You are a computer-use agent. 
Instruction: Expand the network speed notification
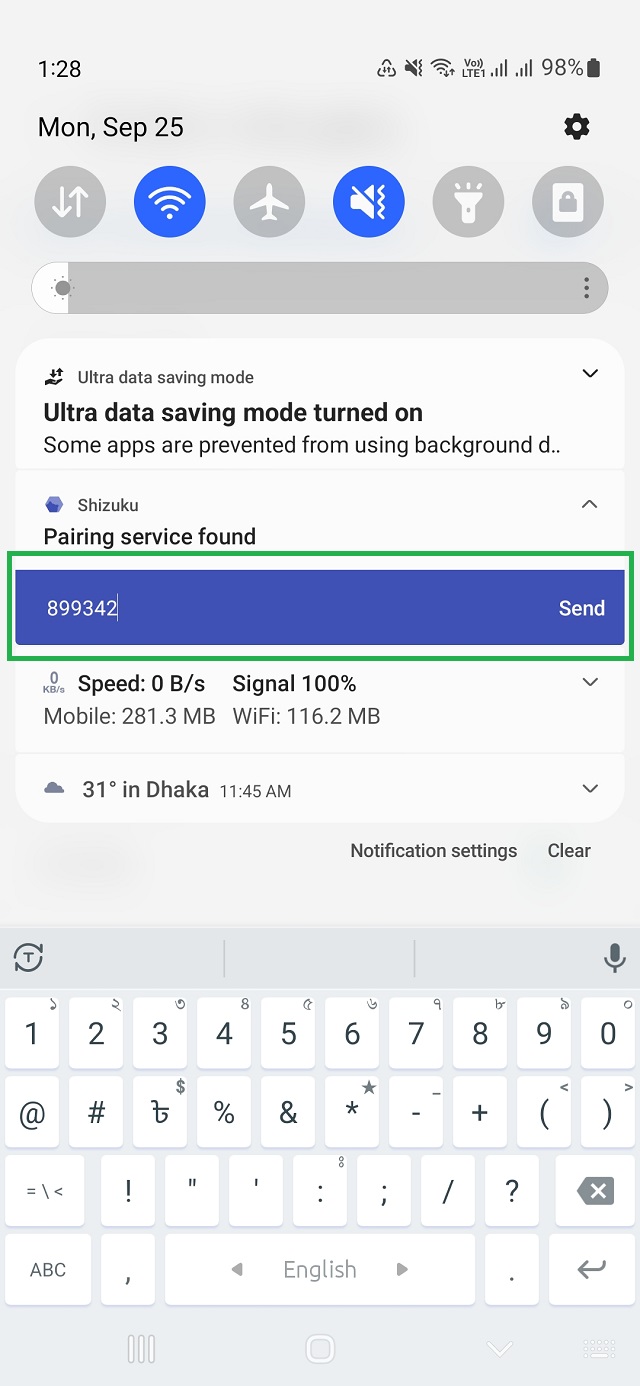(590, 682)
